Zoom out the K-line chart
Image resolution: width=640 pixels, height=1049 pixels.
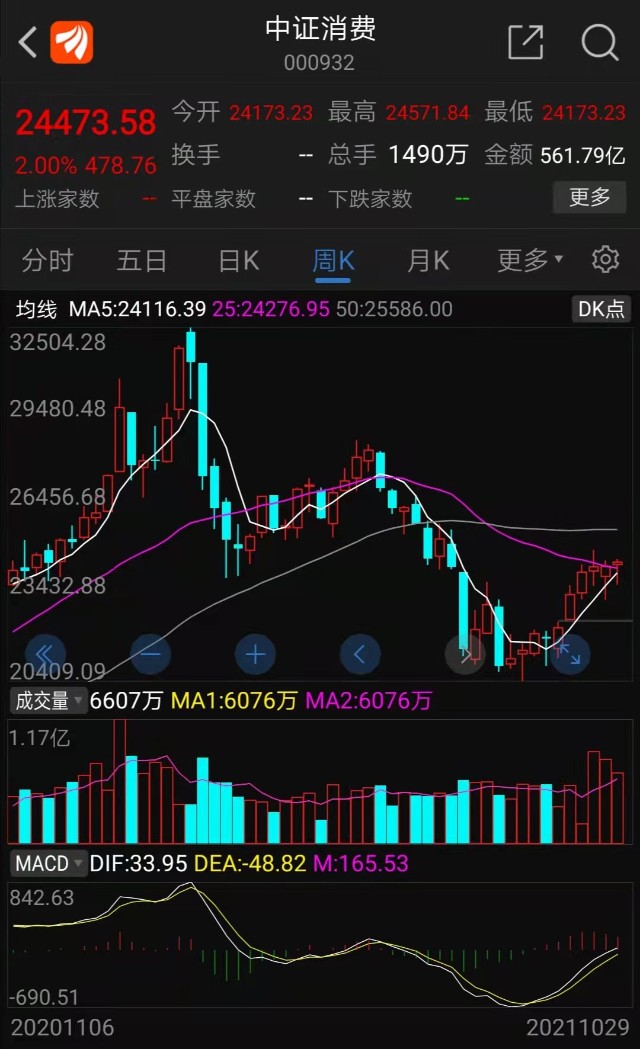pos(150,654)
